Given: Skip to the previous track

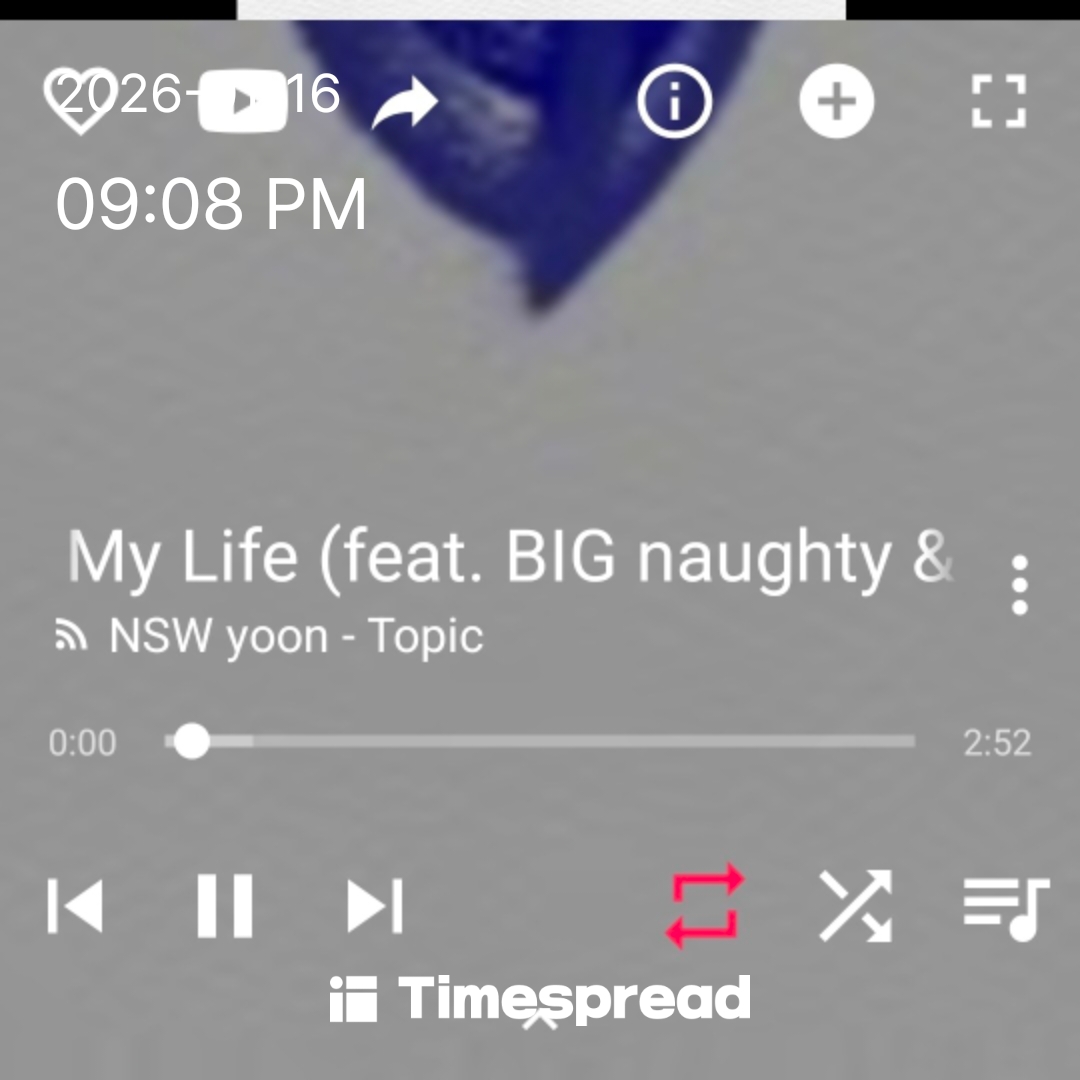Looking at the screenshot, I should (x=76, y=906).
